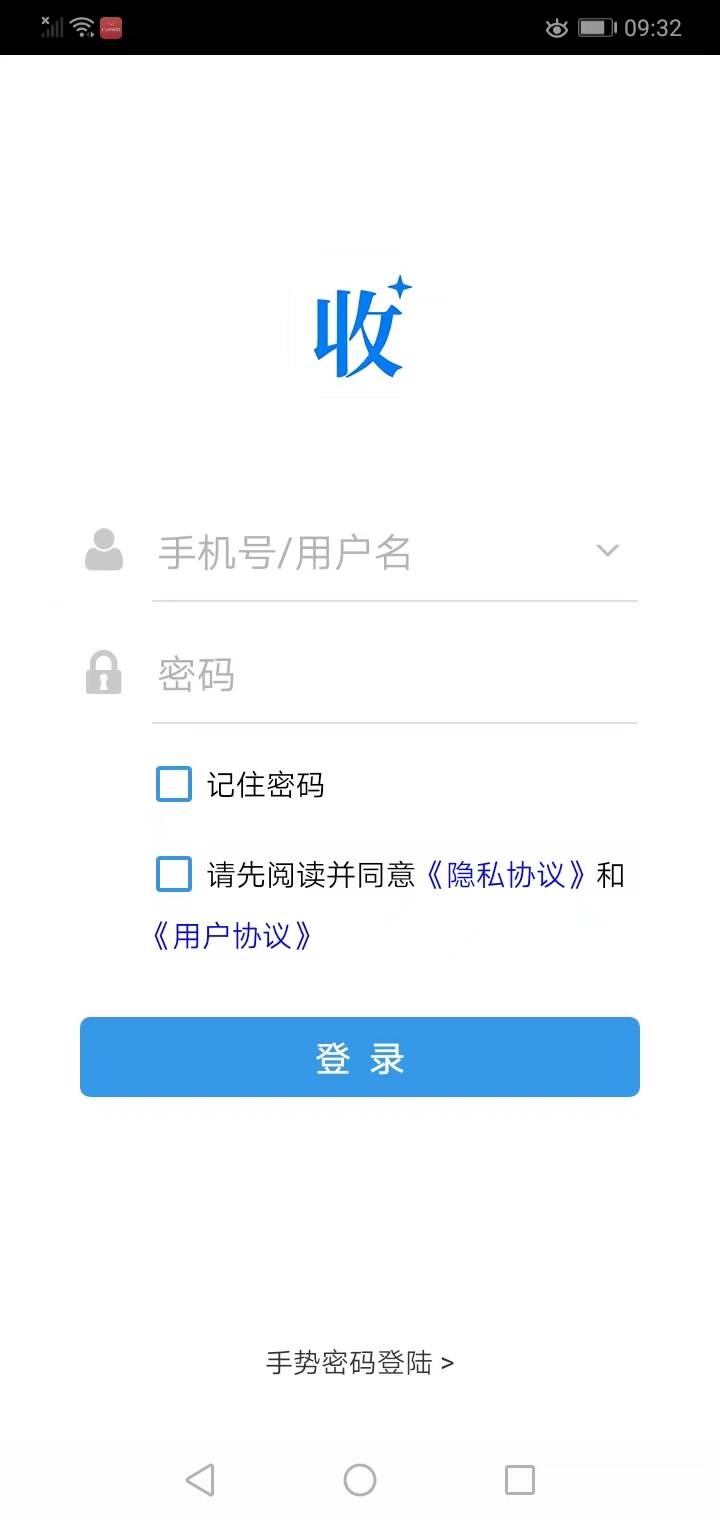This screenshot has width=720, height=1520.
Task: Click the user profile icon beside the username field
Action: (x=103, y=550)
